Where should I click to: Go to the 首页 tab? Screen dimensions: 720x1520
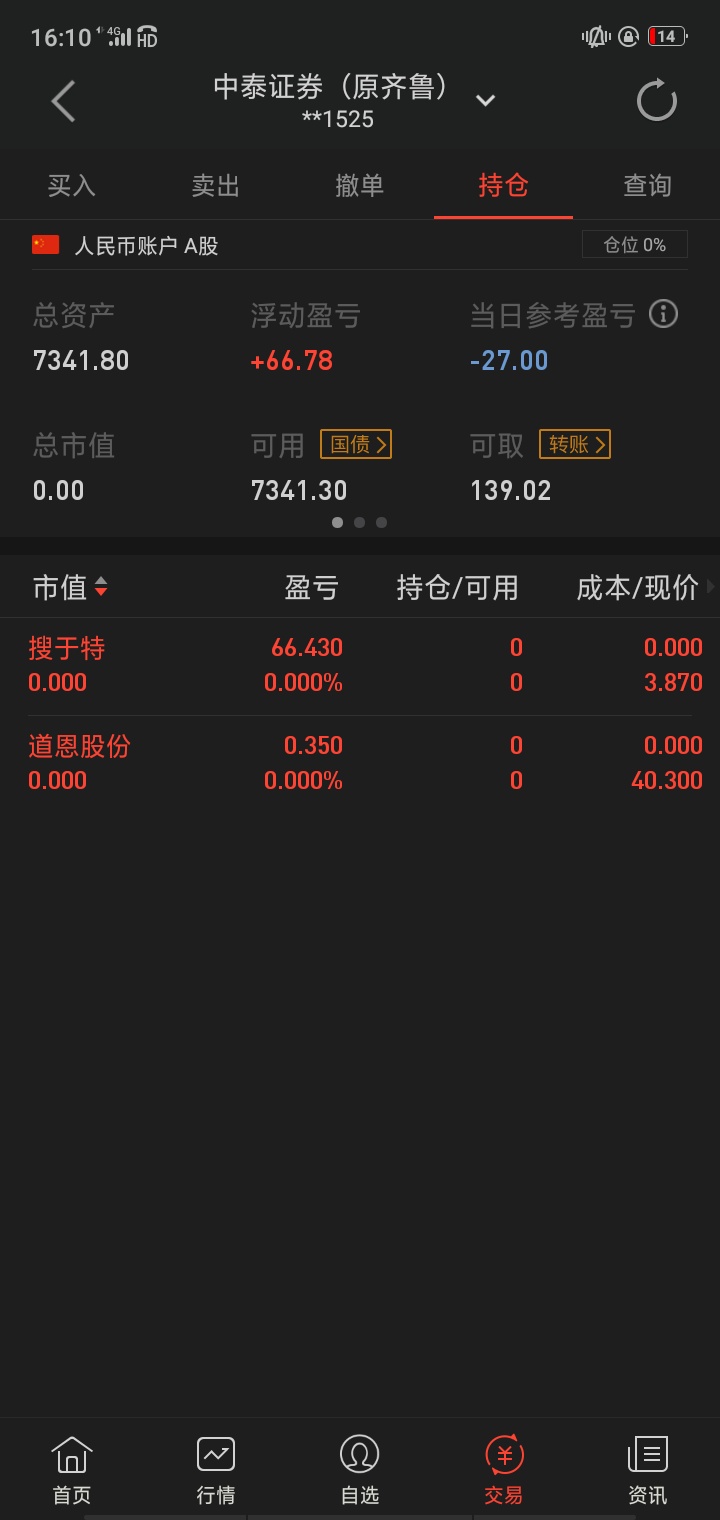tap(72, 1470)
